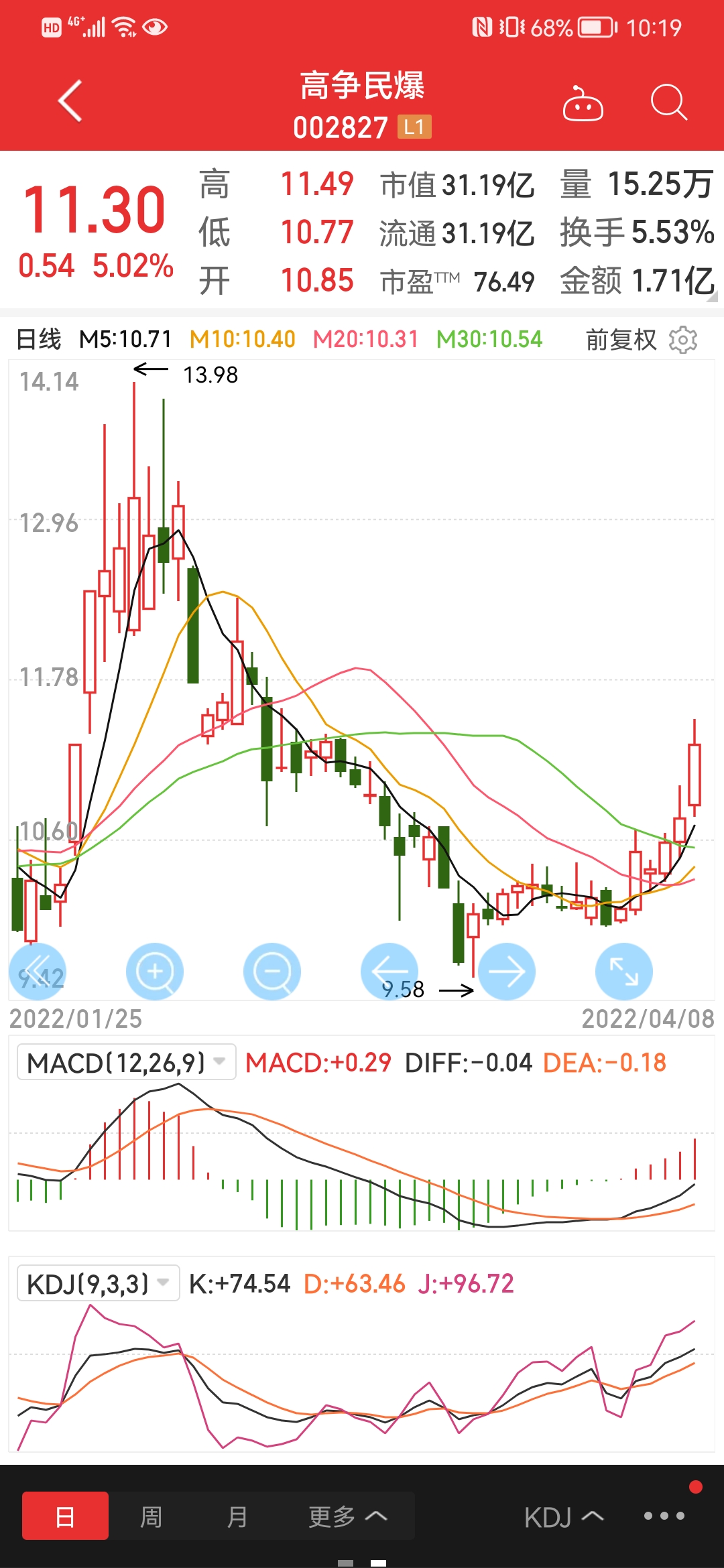Go back using the top-left arrow

tap(70, 101)
